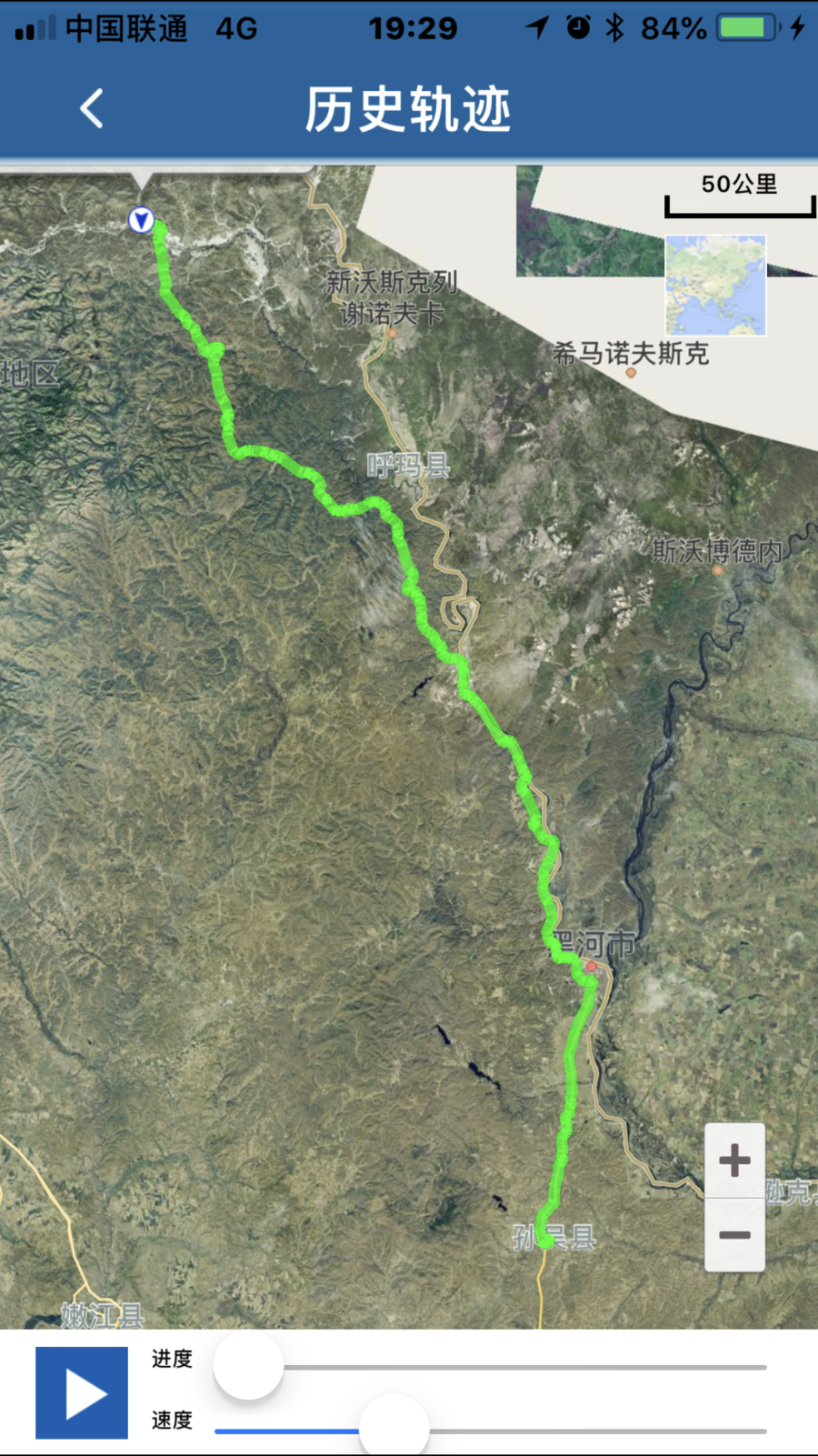The image size is (818, 1456).
Task: Zoom in the map with plus button
Action: (x=734, y=1160)
